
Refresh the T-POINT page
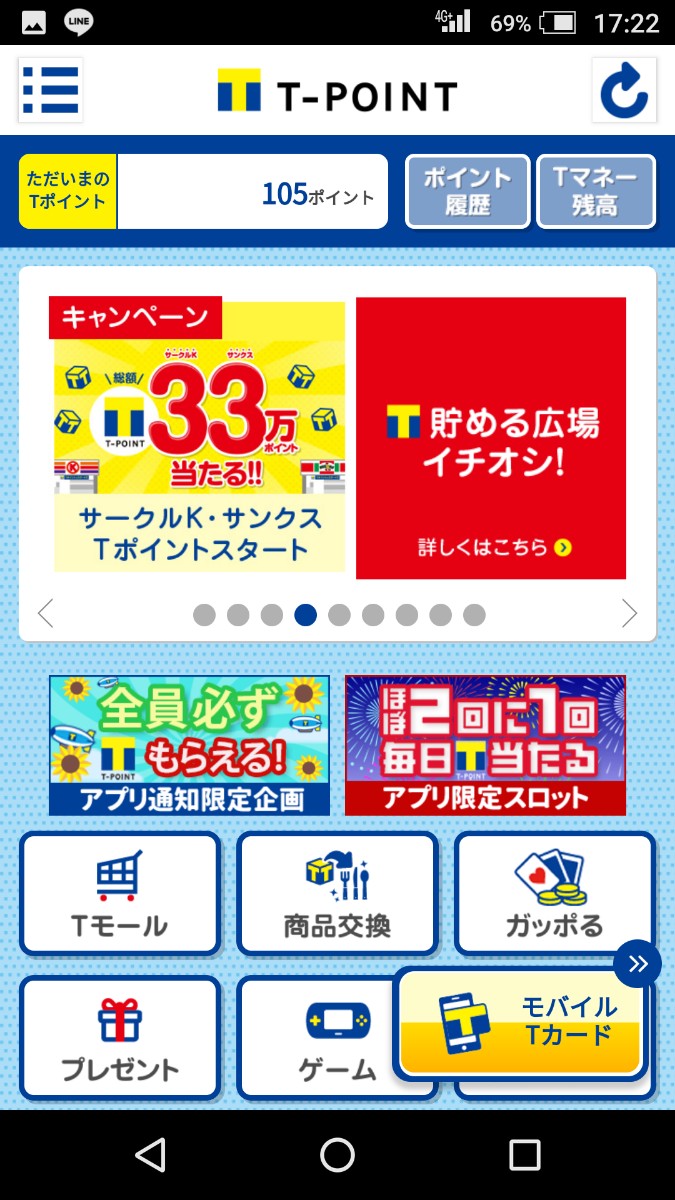(x=624, y=90)
